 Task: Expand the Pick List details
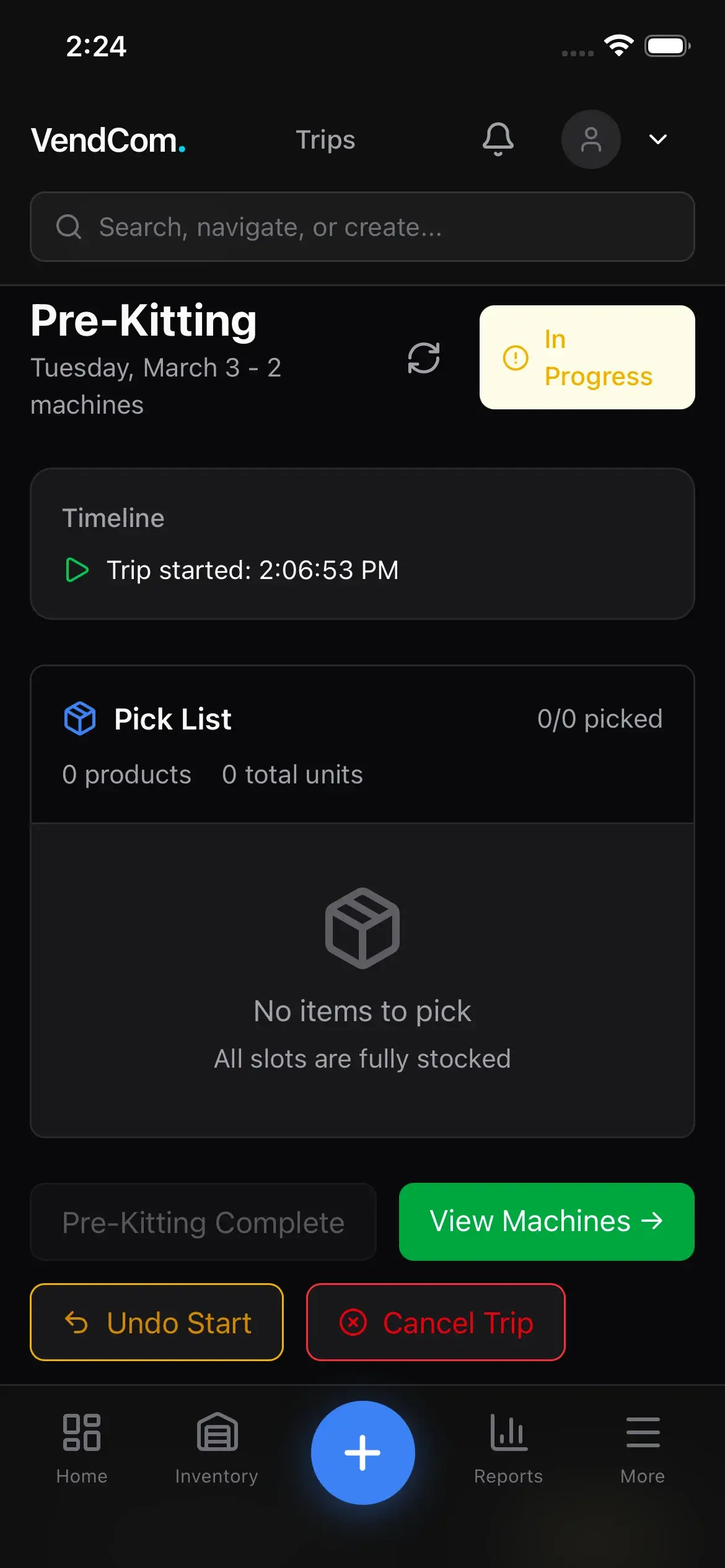click(363, 743)
